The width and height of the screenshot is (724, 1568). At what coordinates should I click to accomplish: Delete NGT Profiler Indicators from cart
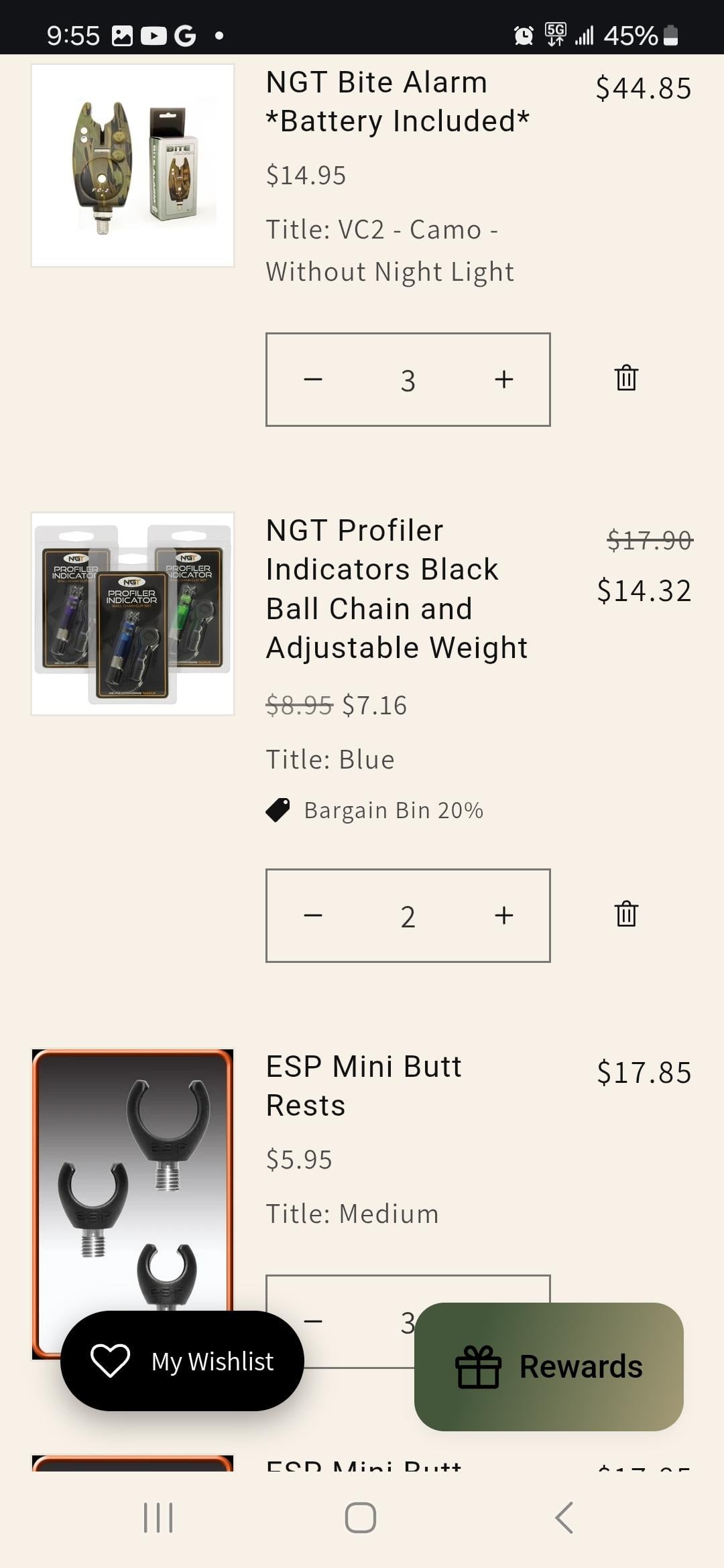[x=626, y=914]
